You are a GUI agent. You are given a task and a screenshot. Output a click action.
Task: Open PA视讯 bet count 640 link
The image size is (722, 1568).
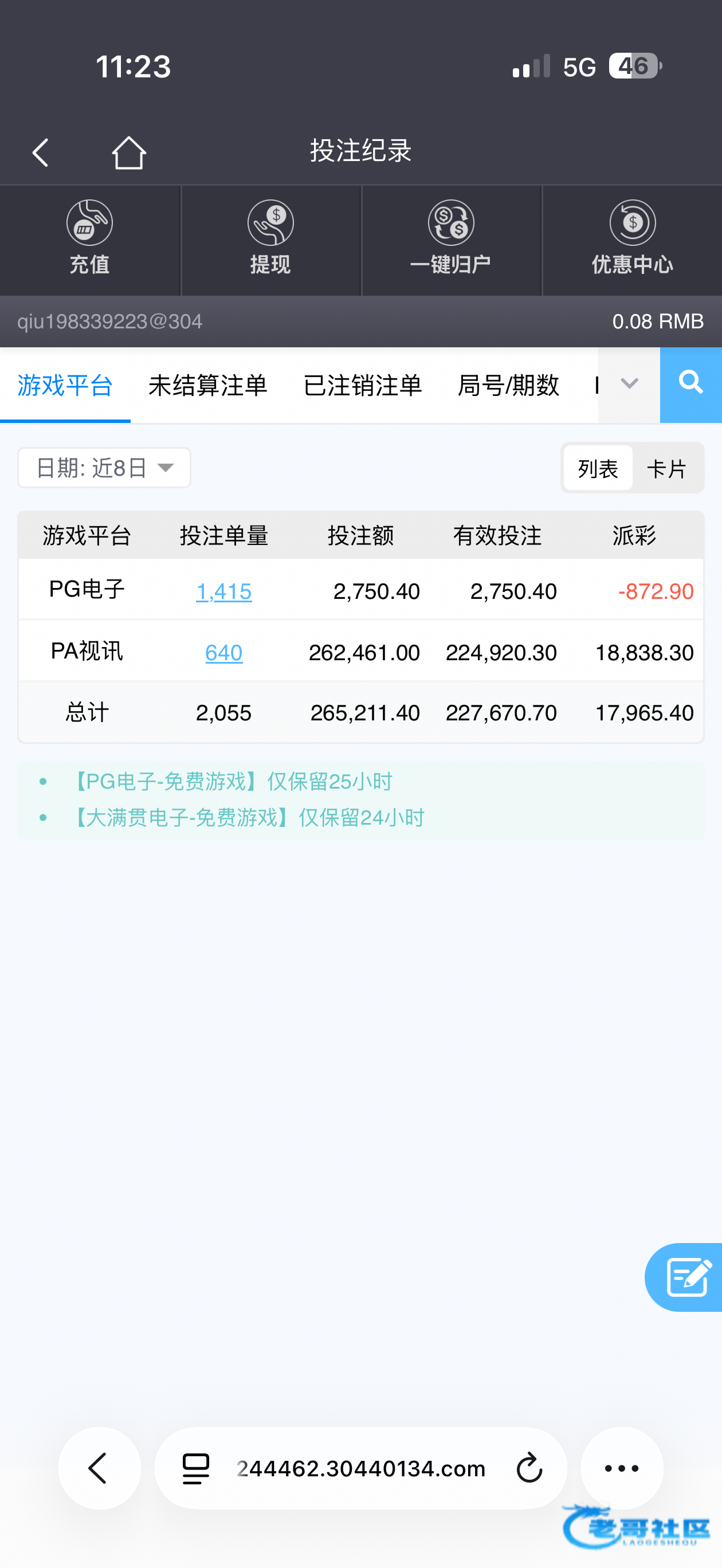pyautogui.click(x=223, y=653)
